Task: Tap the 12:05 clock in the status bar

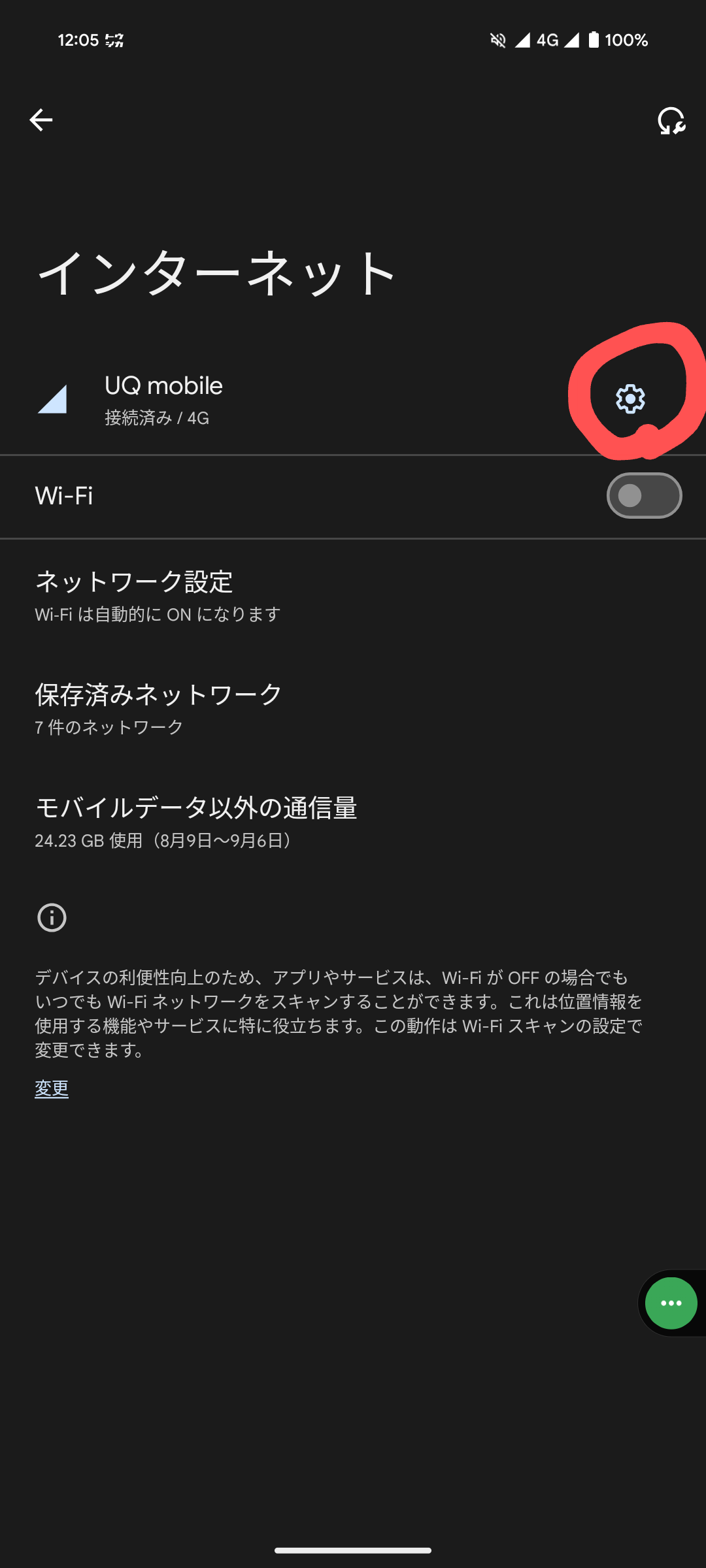Action: tap(78, 40)
